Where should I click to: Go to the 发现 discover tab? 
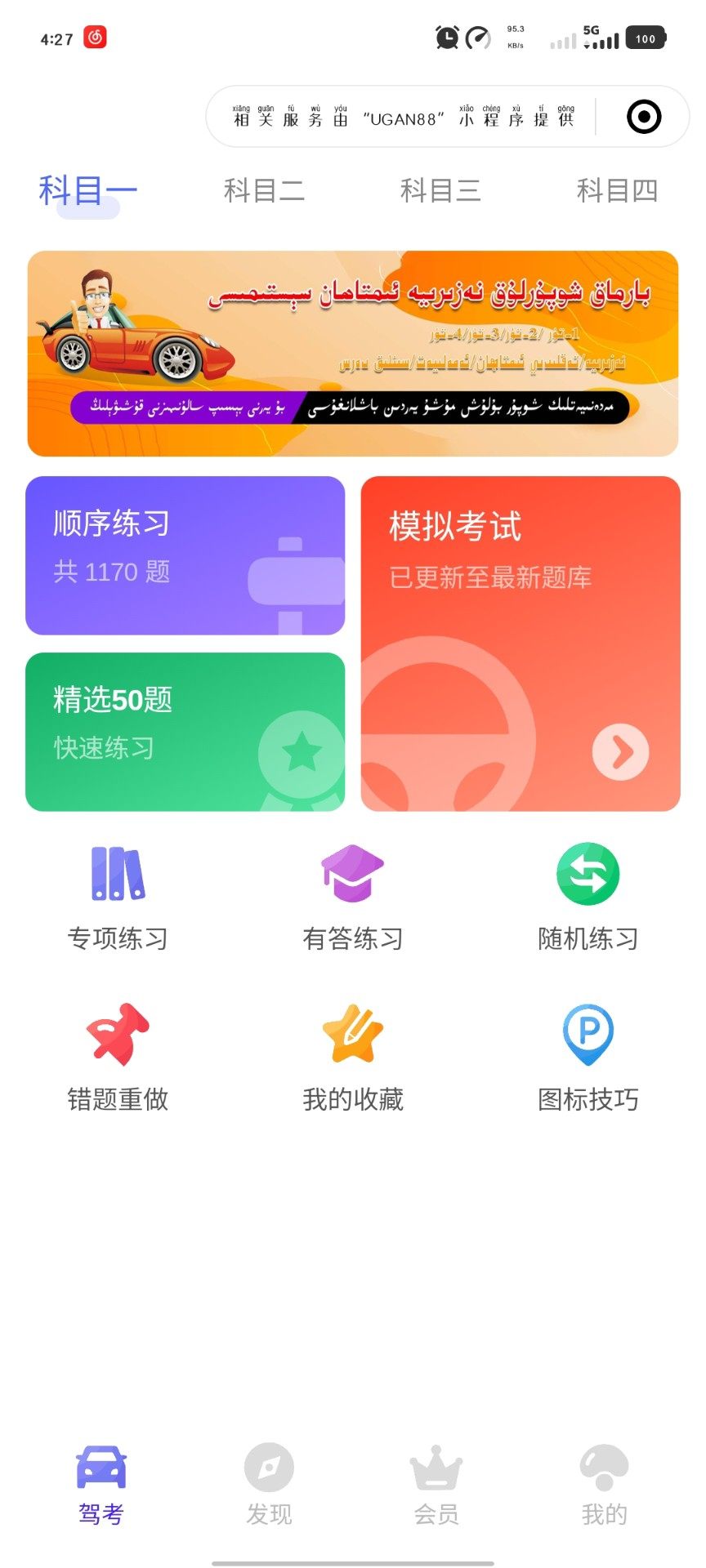click(269, 1485)
